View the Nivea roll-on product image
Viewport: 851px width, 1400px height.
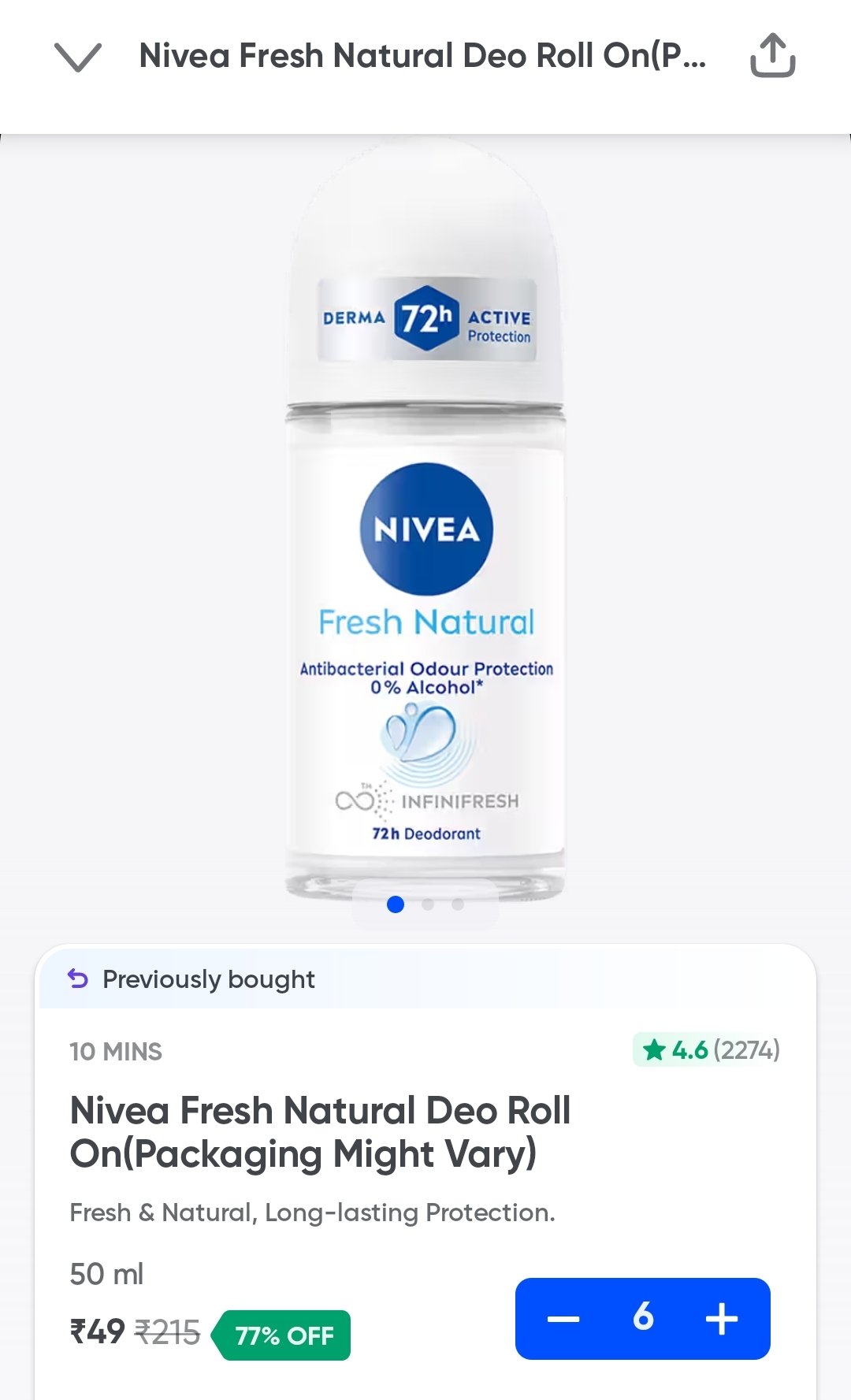[425, 520]
